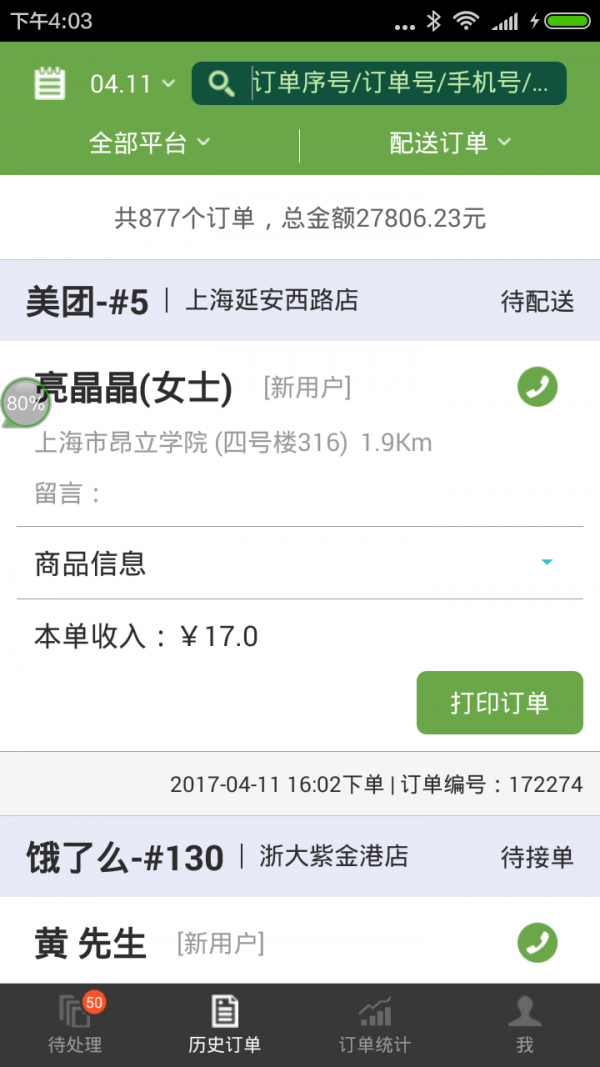Expand the 全部平台 platform filter
Viewport: 600px width, 1067px height.
coord(149,143)
